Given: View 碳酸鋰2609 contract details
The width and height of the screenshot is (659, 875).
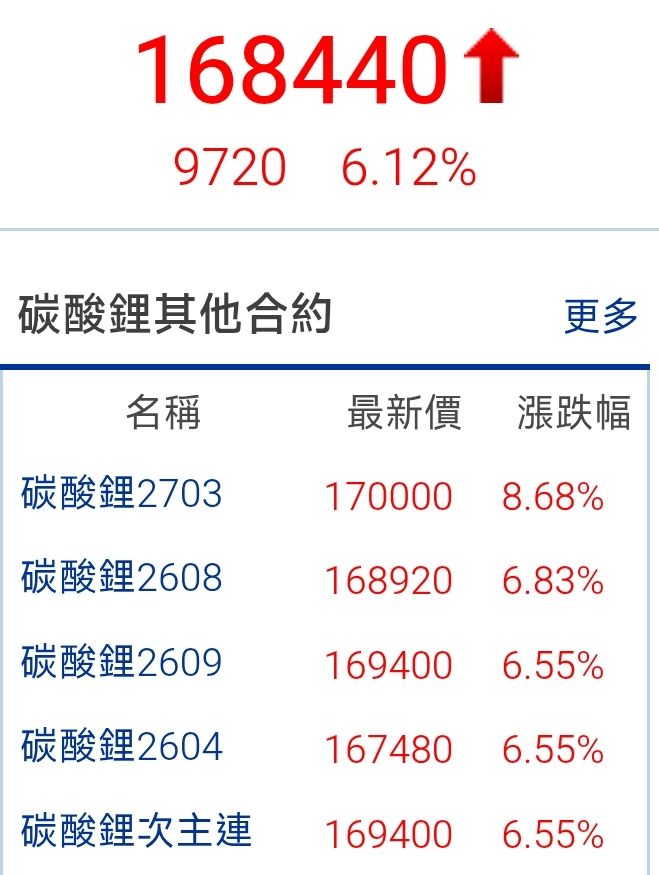Looking at the screenshot, I should click(x=121, y=662).
